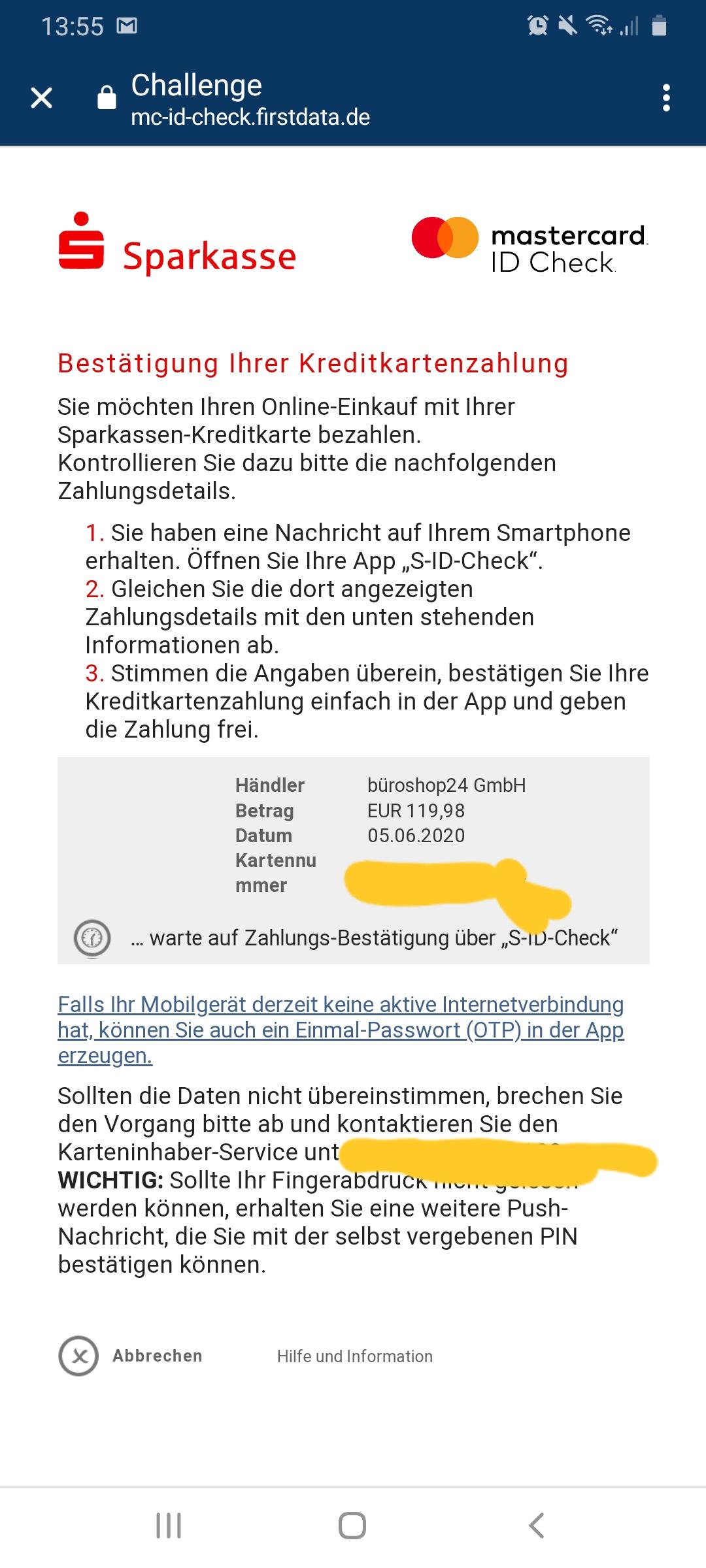Go back with system back button

click(x=536, y=1526)
